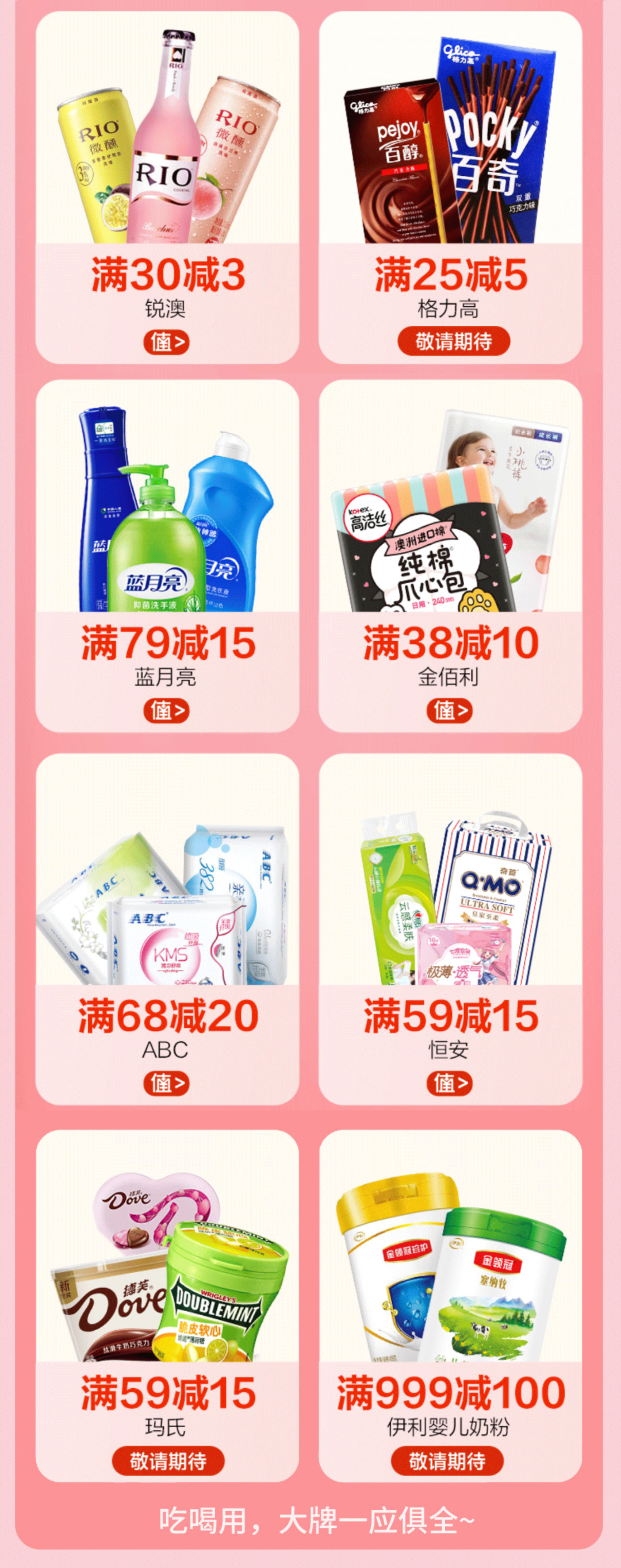This screenshot has height=1568, width=621.
Task: Open the 锐澳 满30减3 deal
Action: point(166,341)
